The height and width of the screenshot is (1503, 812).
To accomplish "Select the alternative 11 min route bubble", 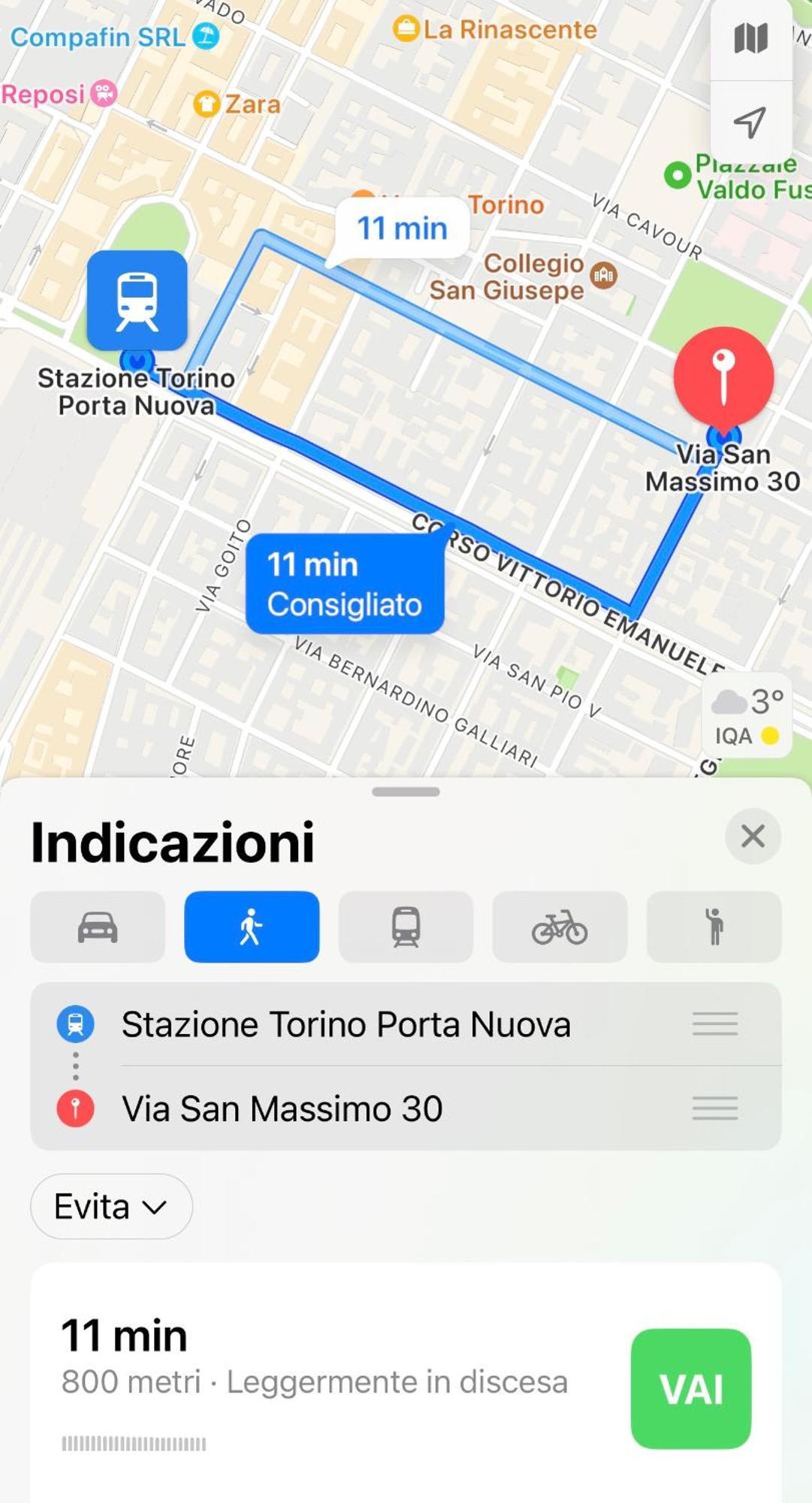I will pos(402,228).
